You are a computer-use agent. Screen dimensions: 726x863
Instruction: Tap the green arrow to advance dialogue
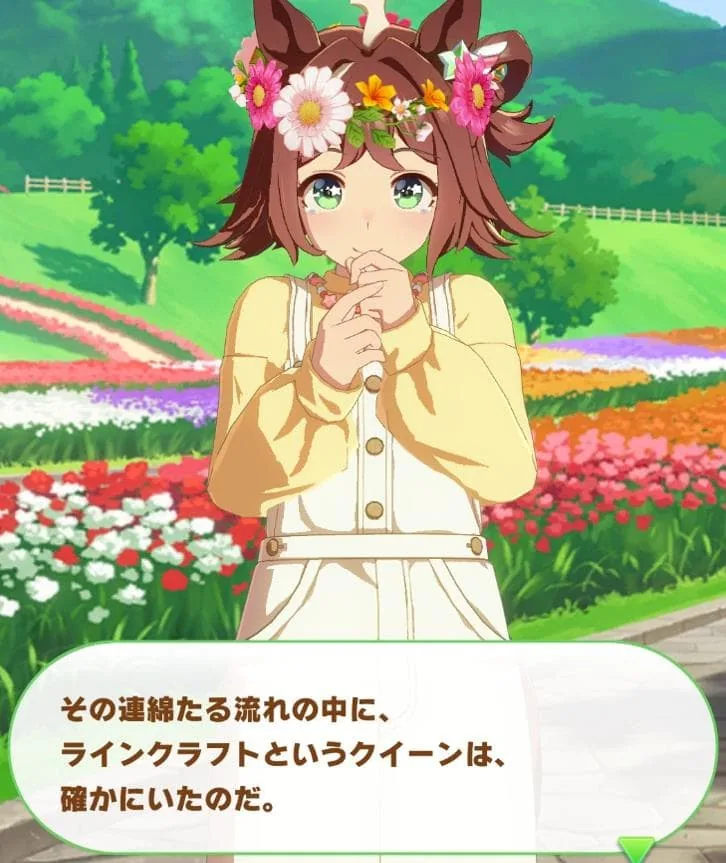(x=635, y=848)
